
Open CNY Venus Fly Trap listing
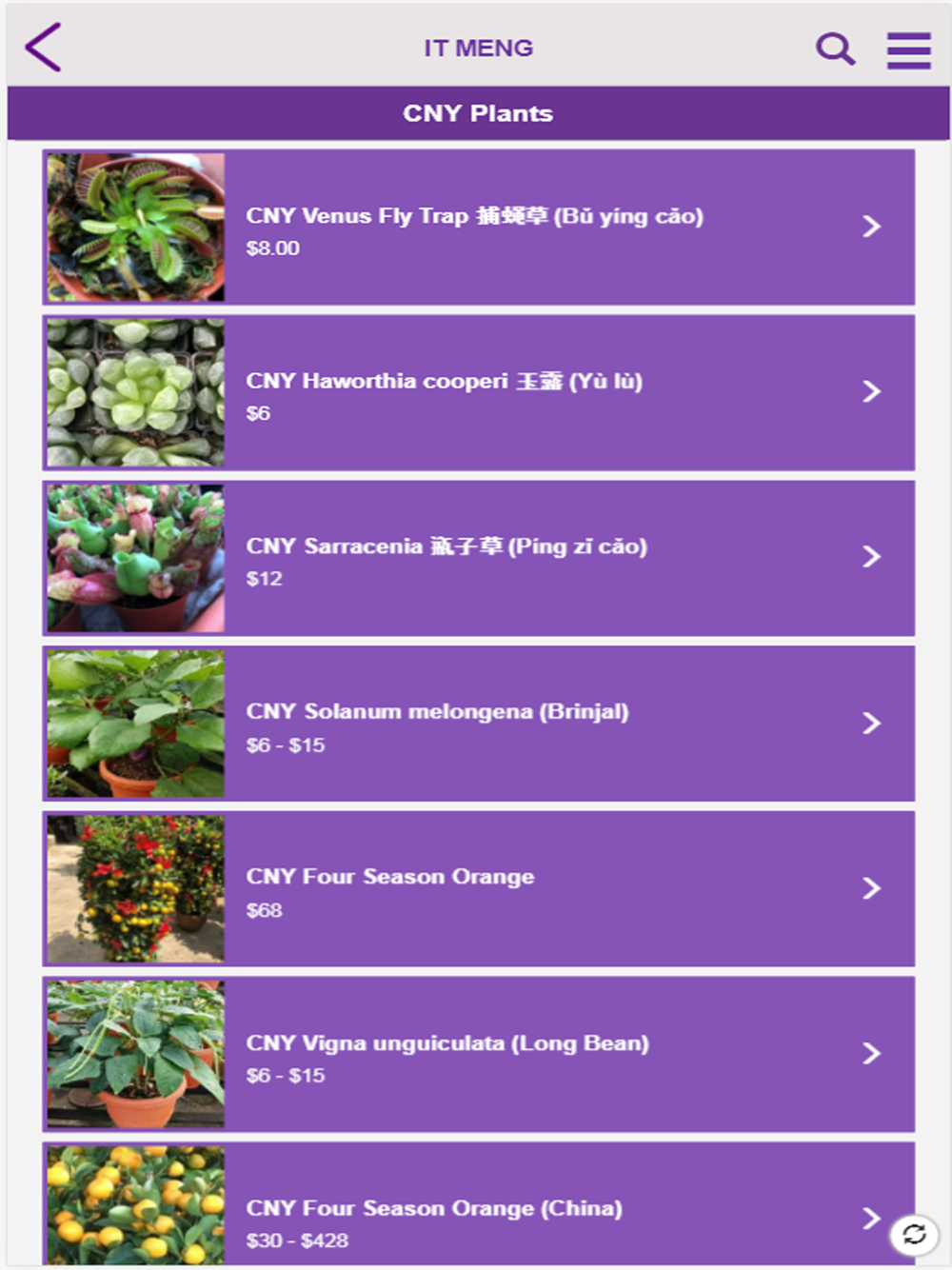pos(479,228)
